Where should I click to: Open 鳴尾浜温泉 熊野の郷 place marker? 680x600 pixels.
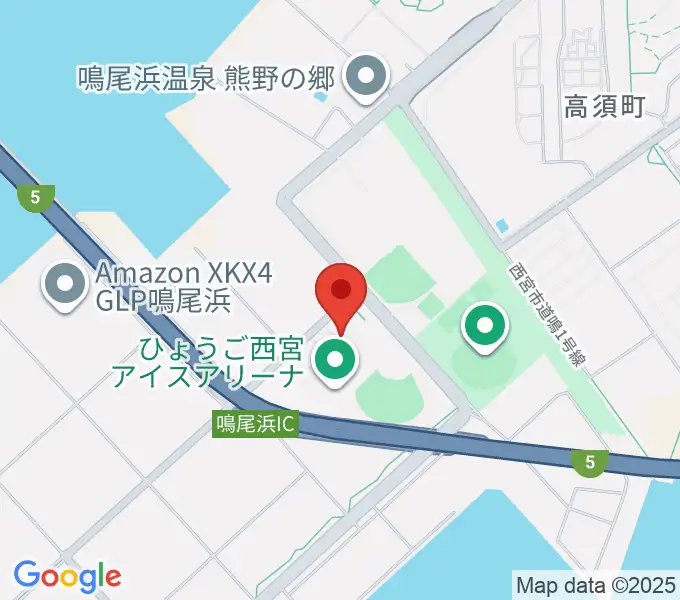366,77
